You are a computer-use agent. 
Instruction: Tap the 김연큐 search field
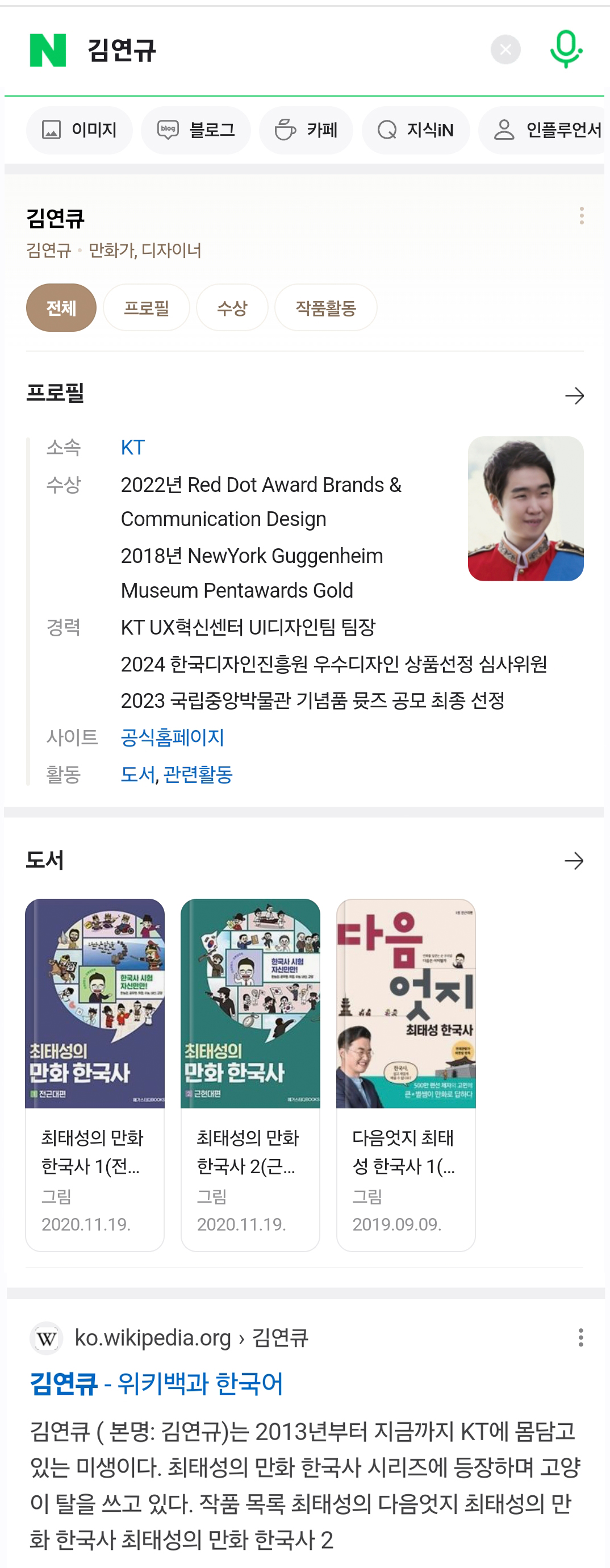[274, 50]
